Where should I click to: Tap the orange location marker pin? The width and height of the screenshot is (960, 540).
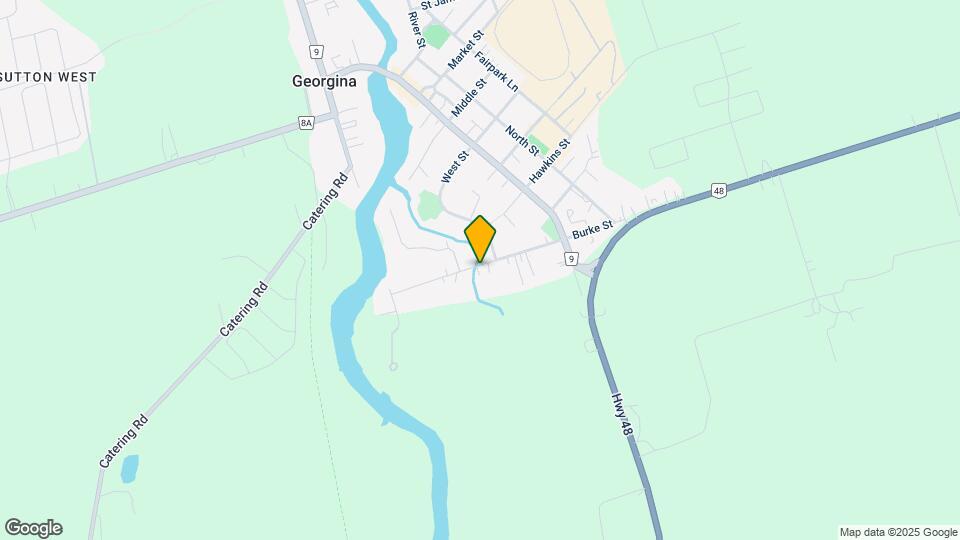tap(480, 238)
